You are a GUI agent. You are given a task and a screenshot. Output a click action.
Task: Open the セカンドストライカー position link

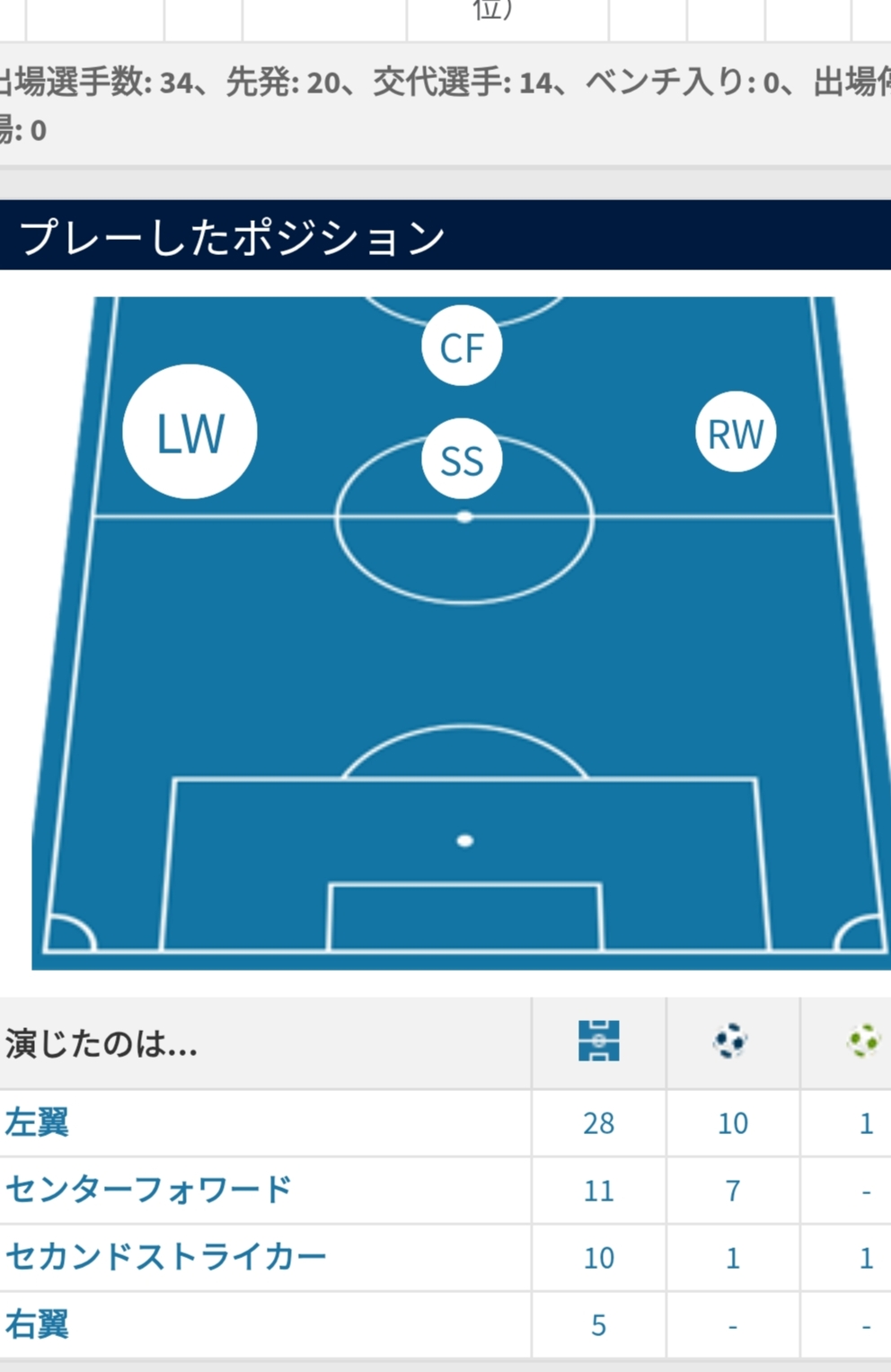pyautogui.click(x=166, y=1256)
